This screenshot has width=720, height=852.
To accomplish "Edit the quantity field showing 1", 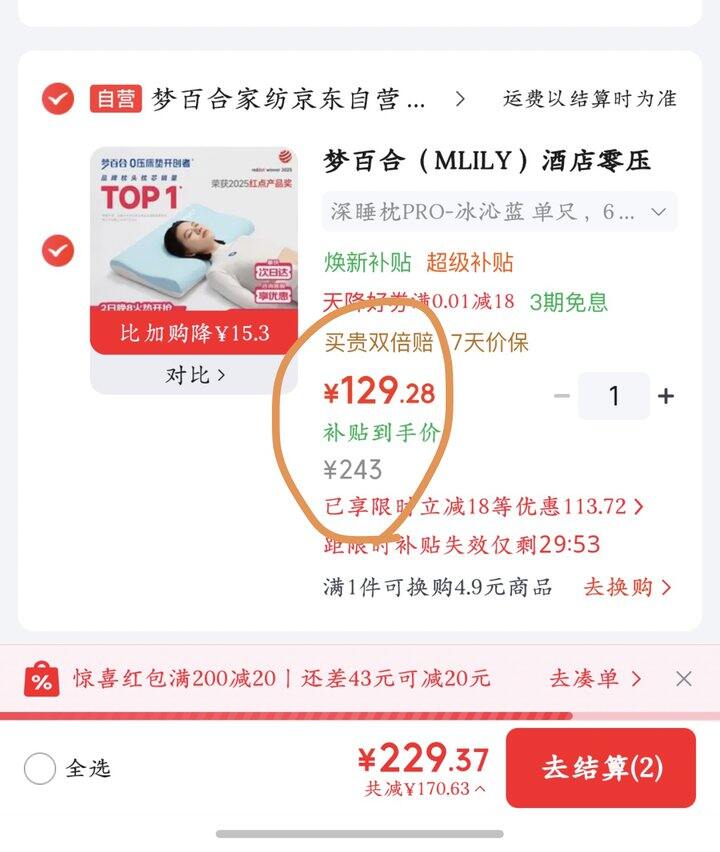I will [613, 396].
